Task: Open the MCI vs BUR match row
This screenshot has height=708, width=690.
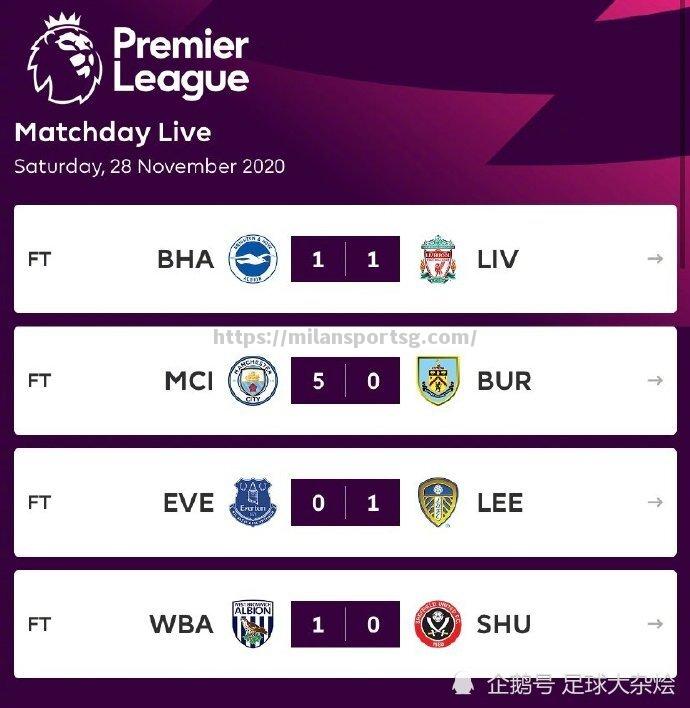Action: coord(345,381)
